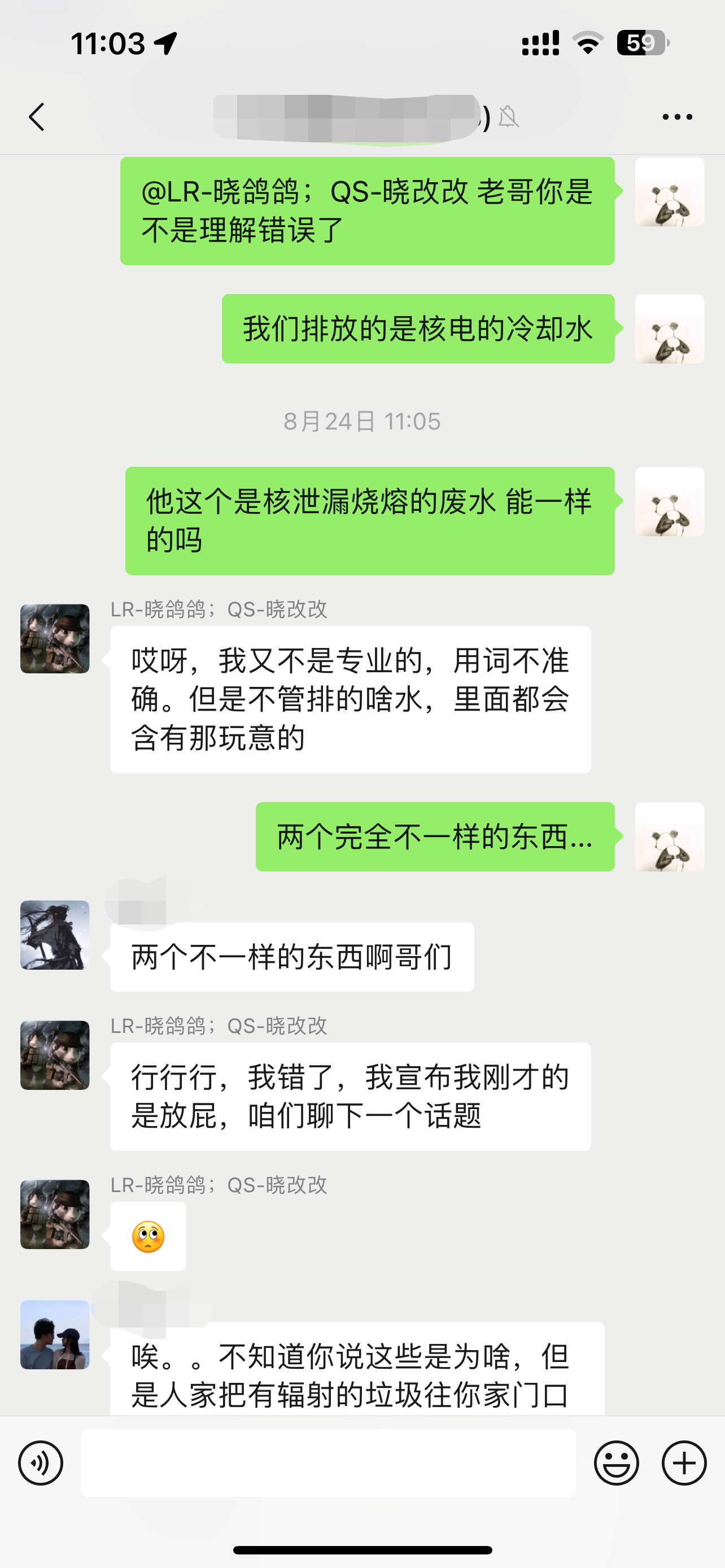Open the group chat options menu
The width and height of the screenshot is (725, 1568).
tap(677, 117)
